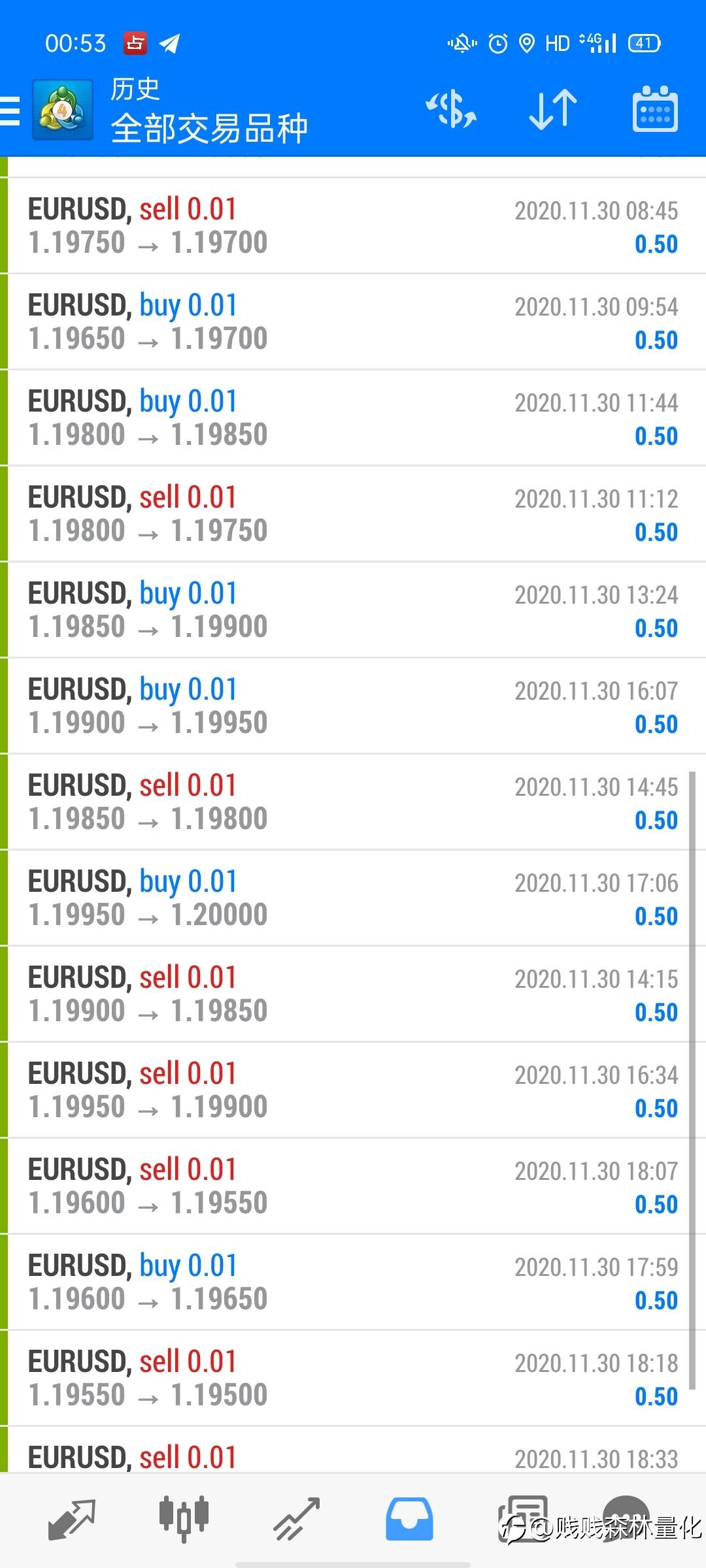Tap the EURUSD sell trade from 18:07

coord(353,1186)
